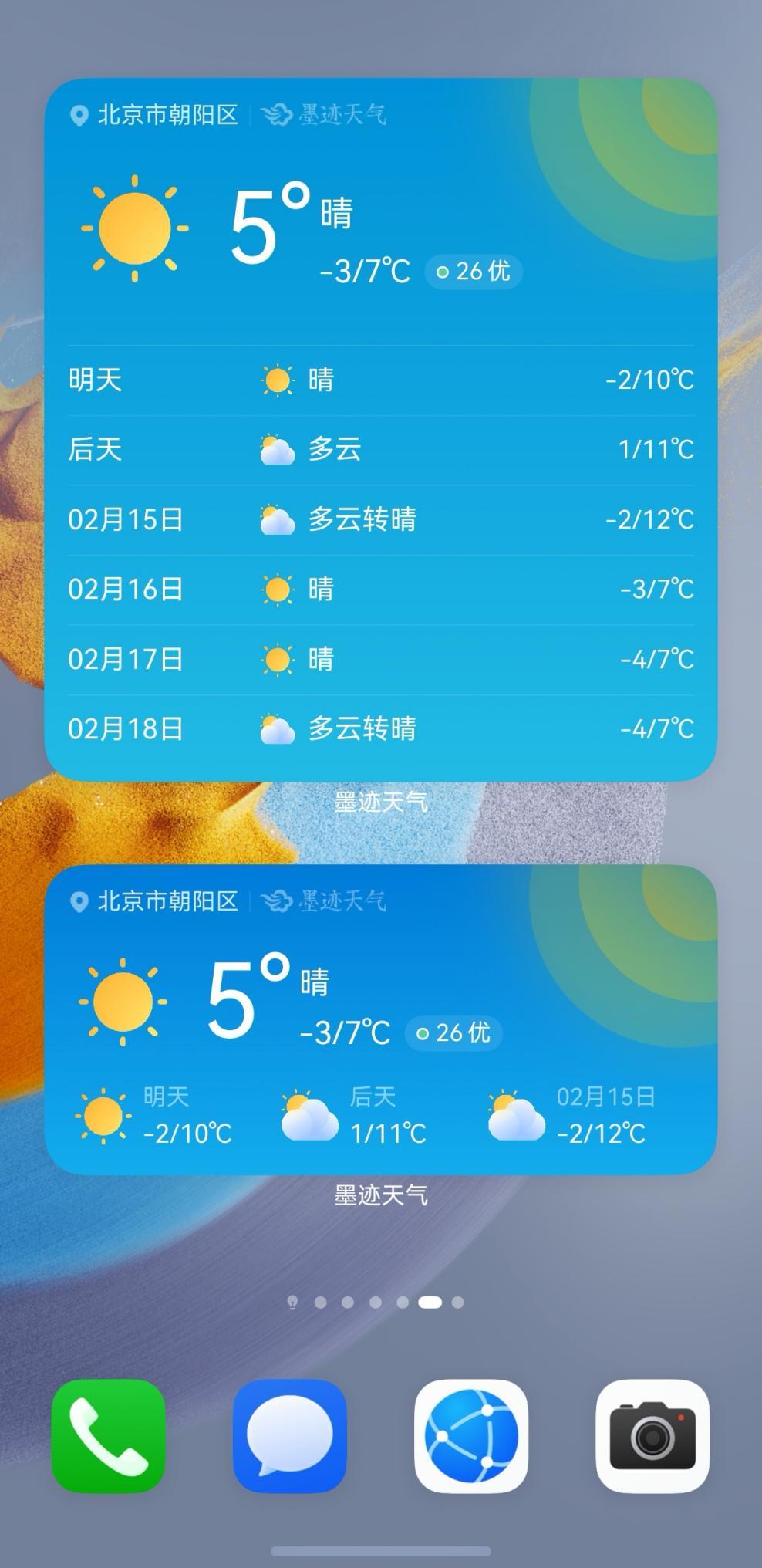Launch the Browser app

click(x=471, y=1436)
